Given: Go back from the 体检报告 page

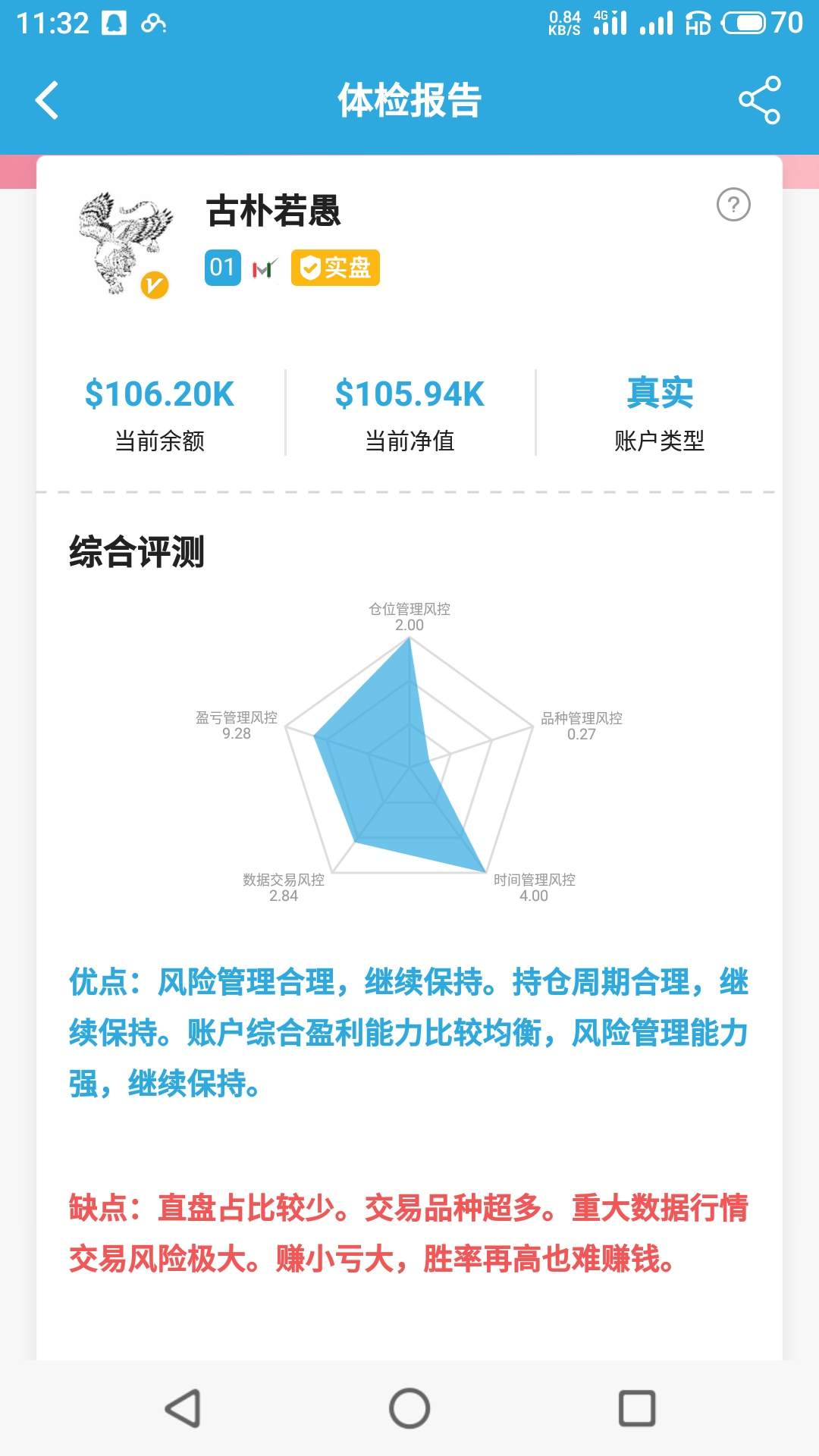Looking at the screenshot, I should [47, 100].
